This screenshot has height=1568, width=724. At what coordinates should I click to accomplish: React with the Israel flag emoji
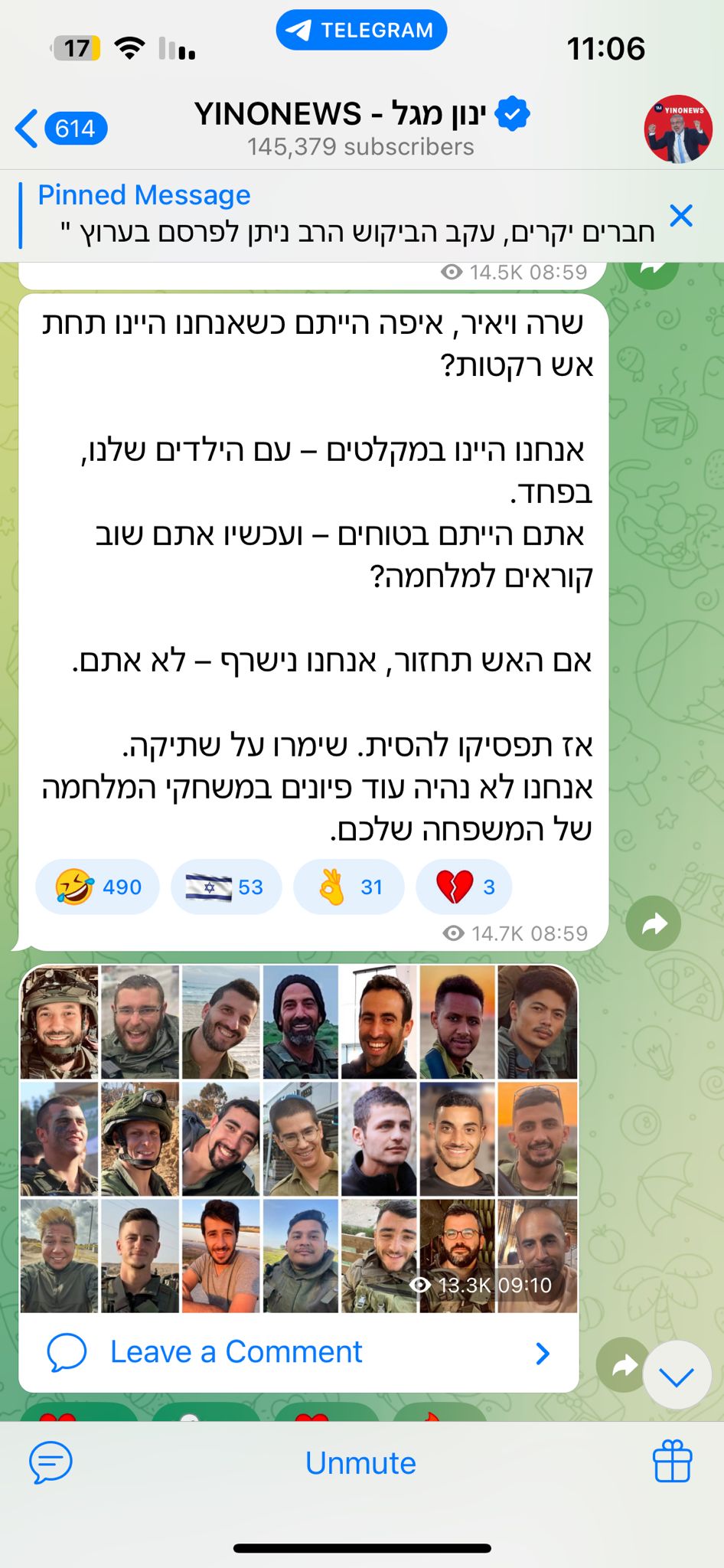226,887
